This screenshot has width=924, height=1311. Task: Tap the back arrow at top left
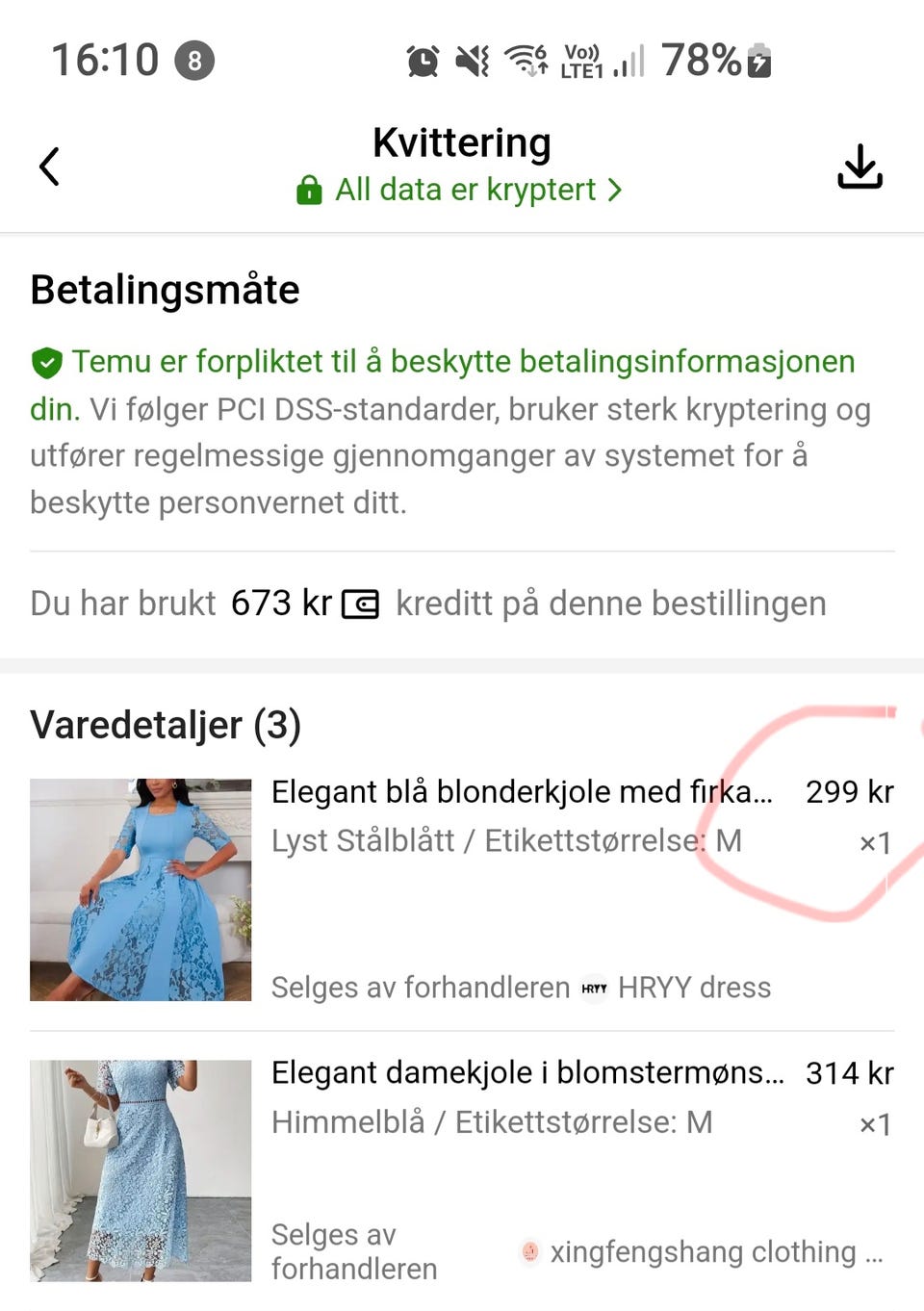50,165
